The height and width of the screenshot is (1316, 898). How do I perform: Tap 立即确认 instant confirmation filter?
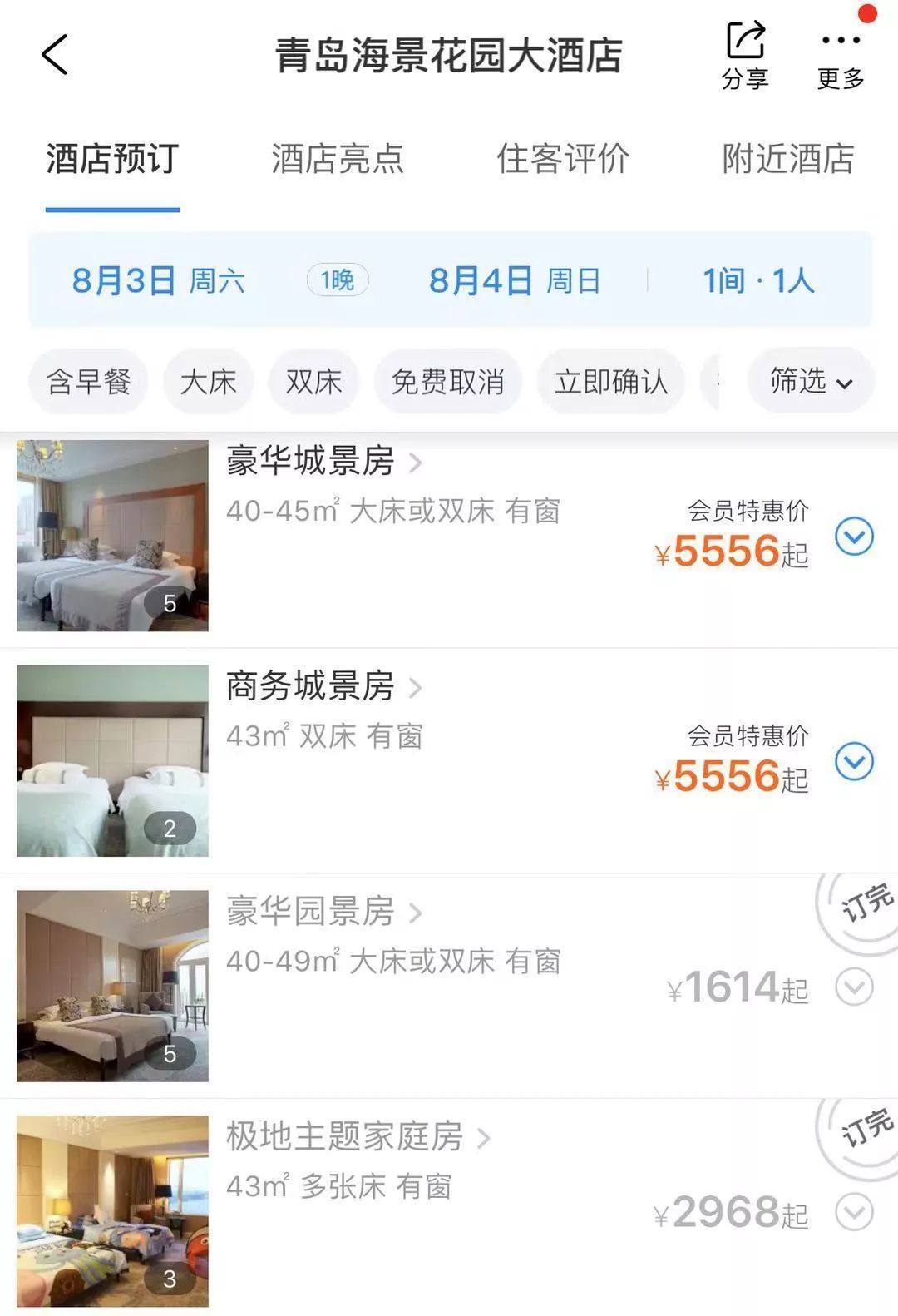(x=612, y=380)
